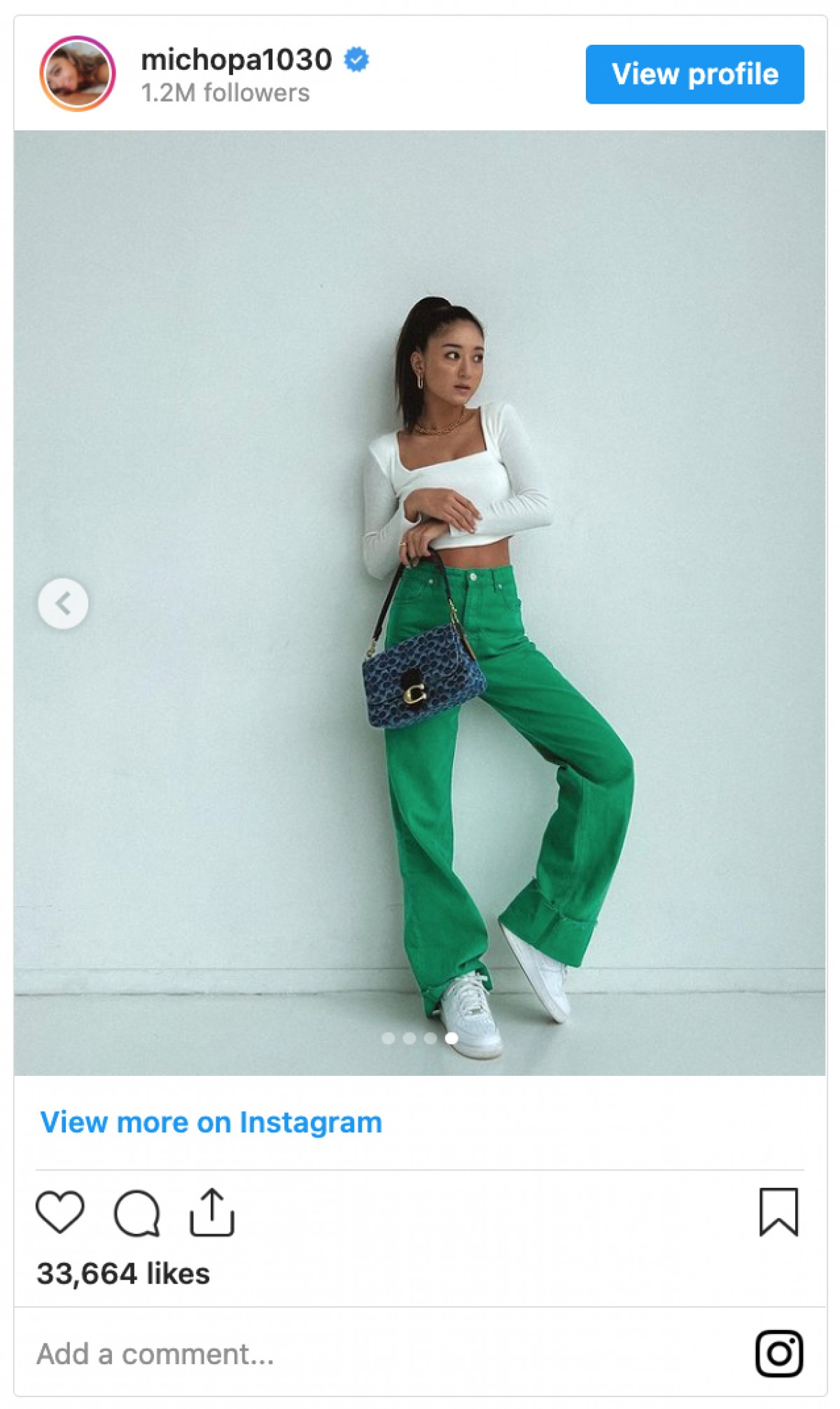Go to the previous photo in carousel
Screen dimensions: 840x1409
[x=63, y=603]
